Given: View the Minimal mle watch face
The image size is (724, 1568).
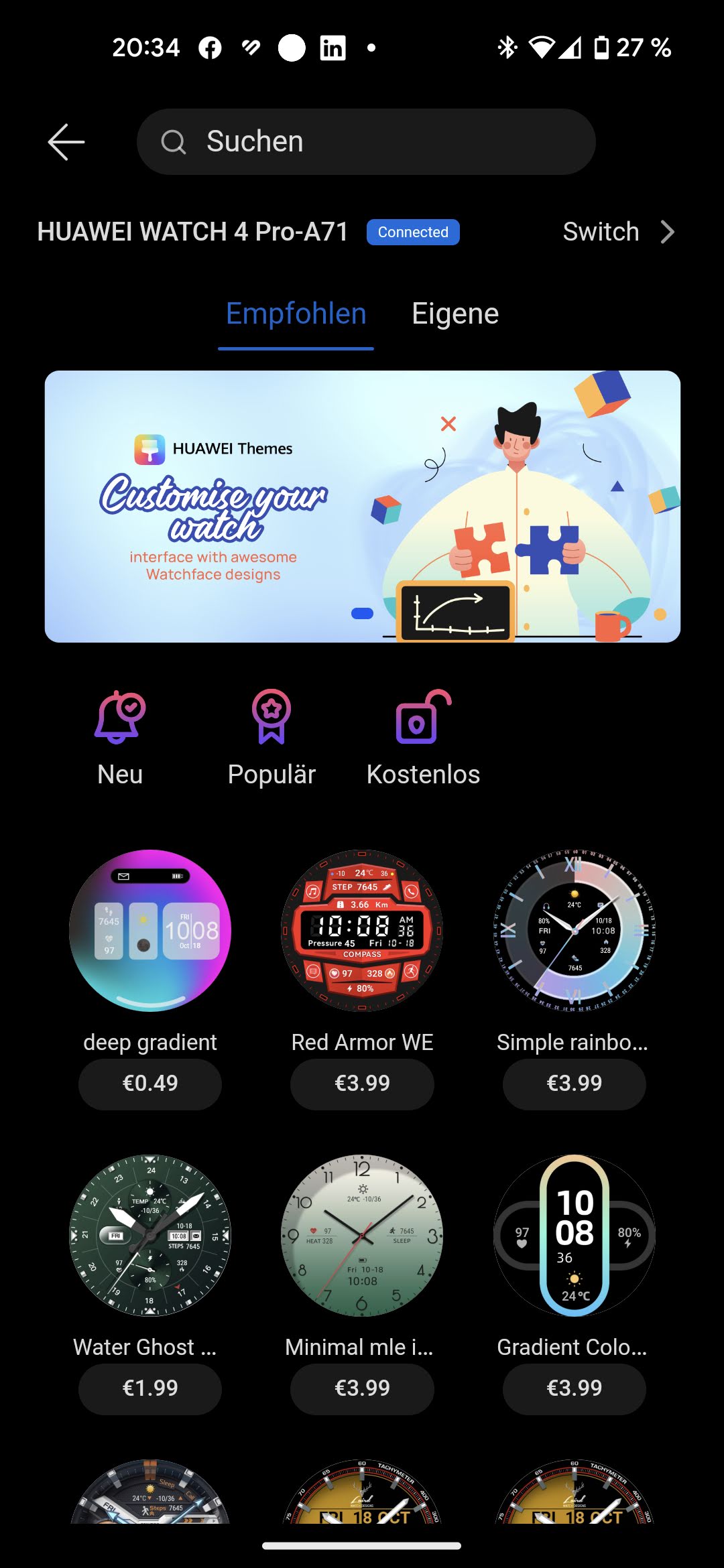Looking at the screenshot, I should click(362, 1235).
